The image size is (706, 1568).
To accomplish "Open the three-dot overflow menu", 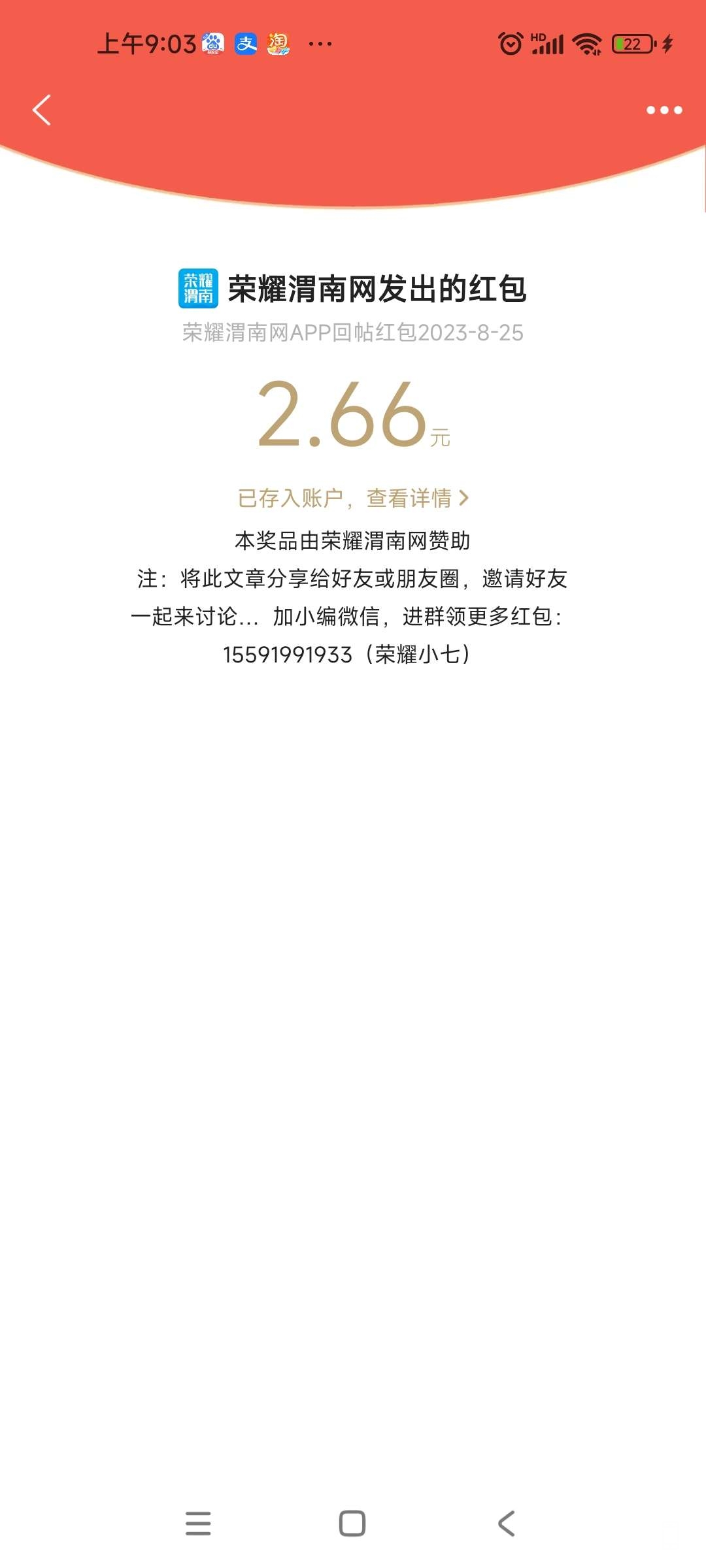I will coord(664,110).
